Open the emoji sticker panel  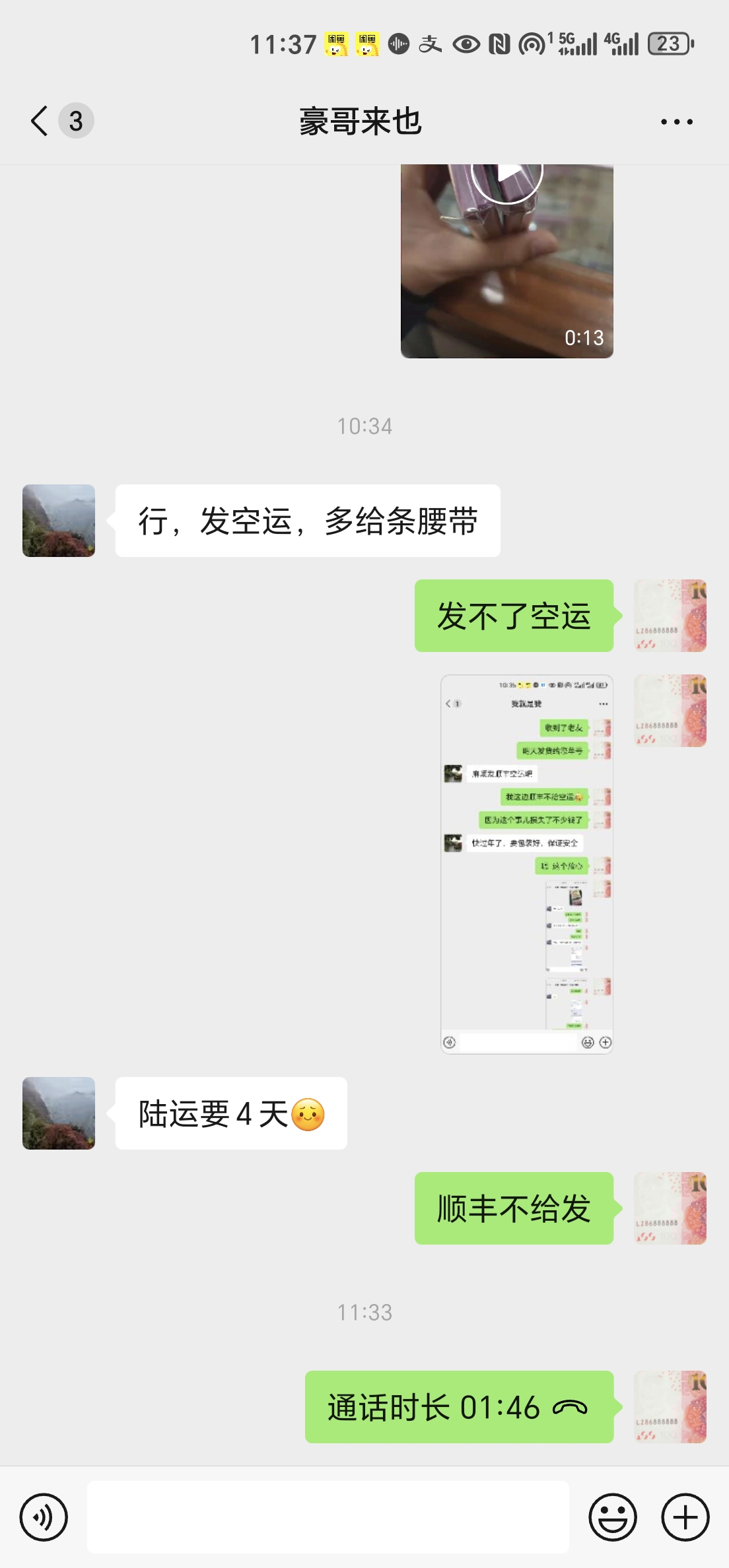(x=613, y=1517)
